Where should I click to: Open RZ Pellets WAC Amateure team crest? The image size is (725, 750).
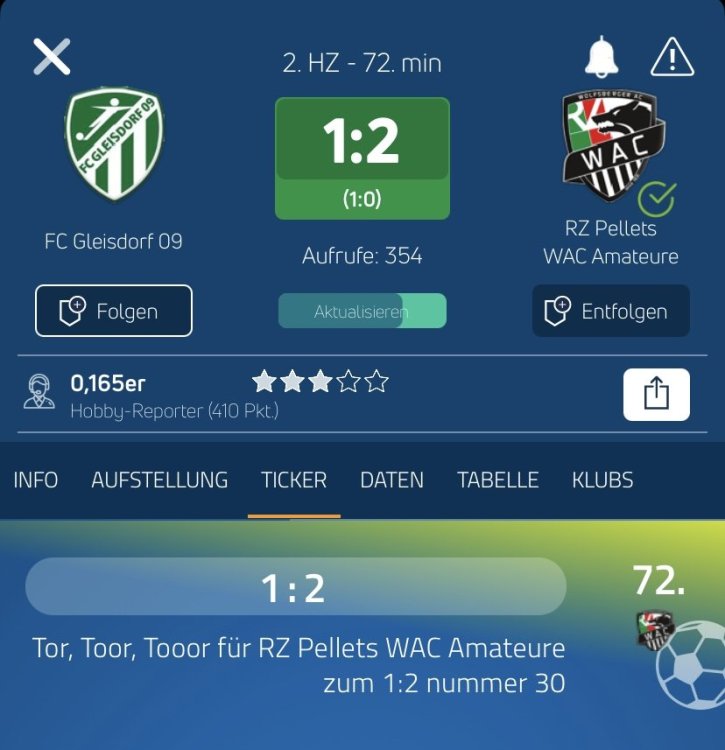[x=610, y=145]
